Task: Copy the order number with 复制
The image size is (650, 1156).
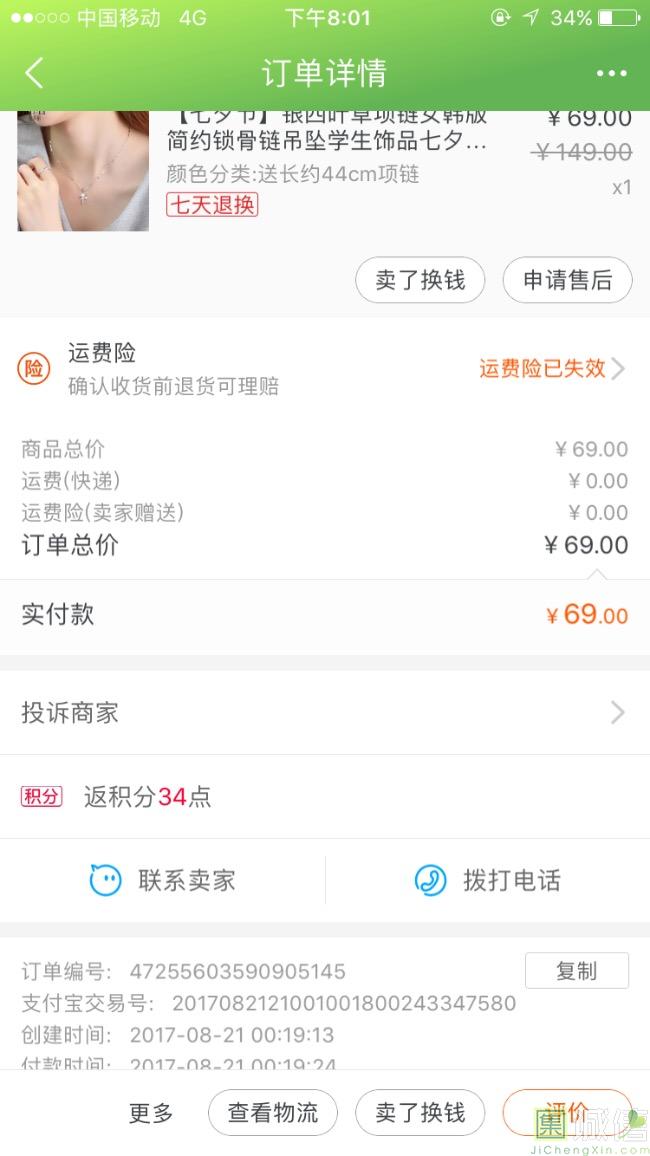Action: click(x=576, y=971)
